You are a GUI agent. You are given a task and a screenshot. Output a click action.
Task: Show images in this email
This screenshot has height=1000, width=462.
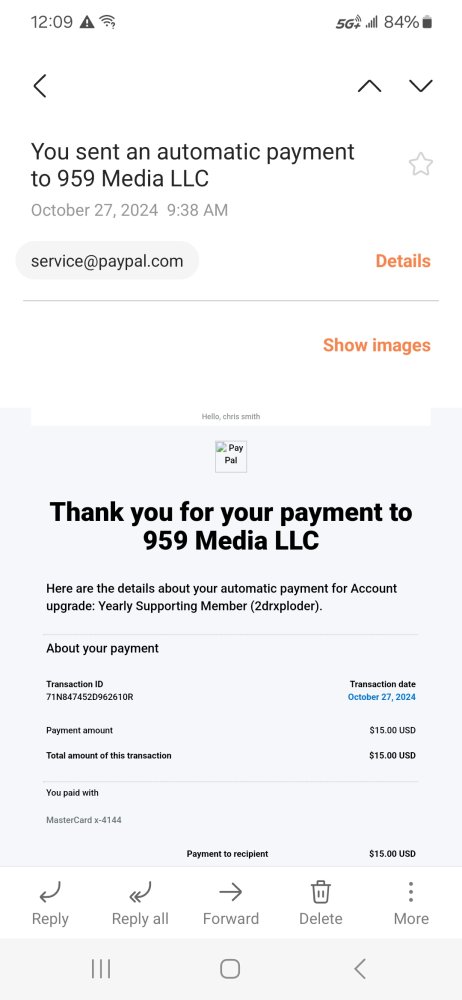[x=376, y=345]
